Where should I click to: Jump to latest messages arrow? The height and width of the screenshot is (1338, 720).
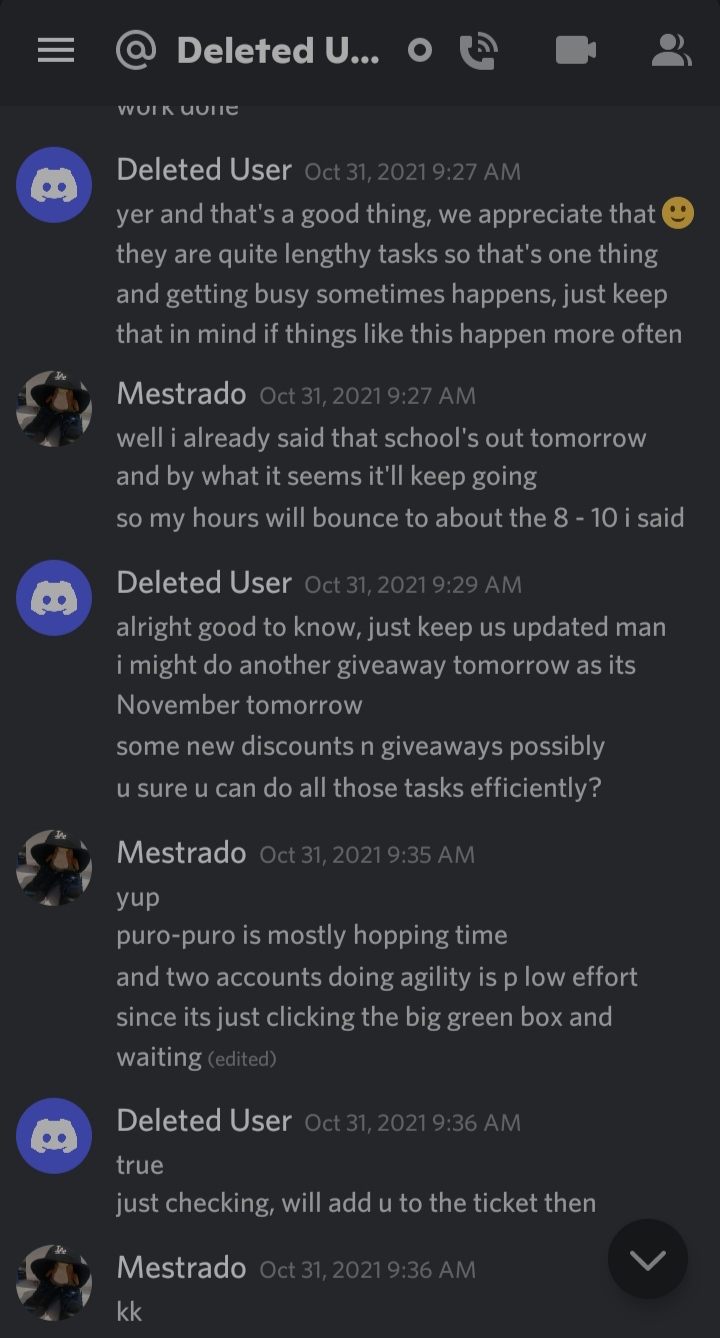coord(647,1259)
